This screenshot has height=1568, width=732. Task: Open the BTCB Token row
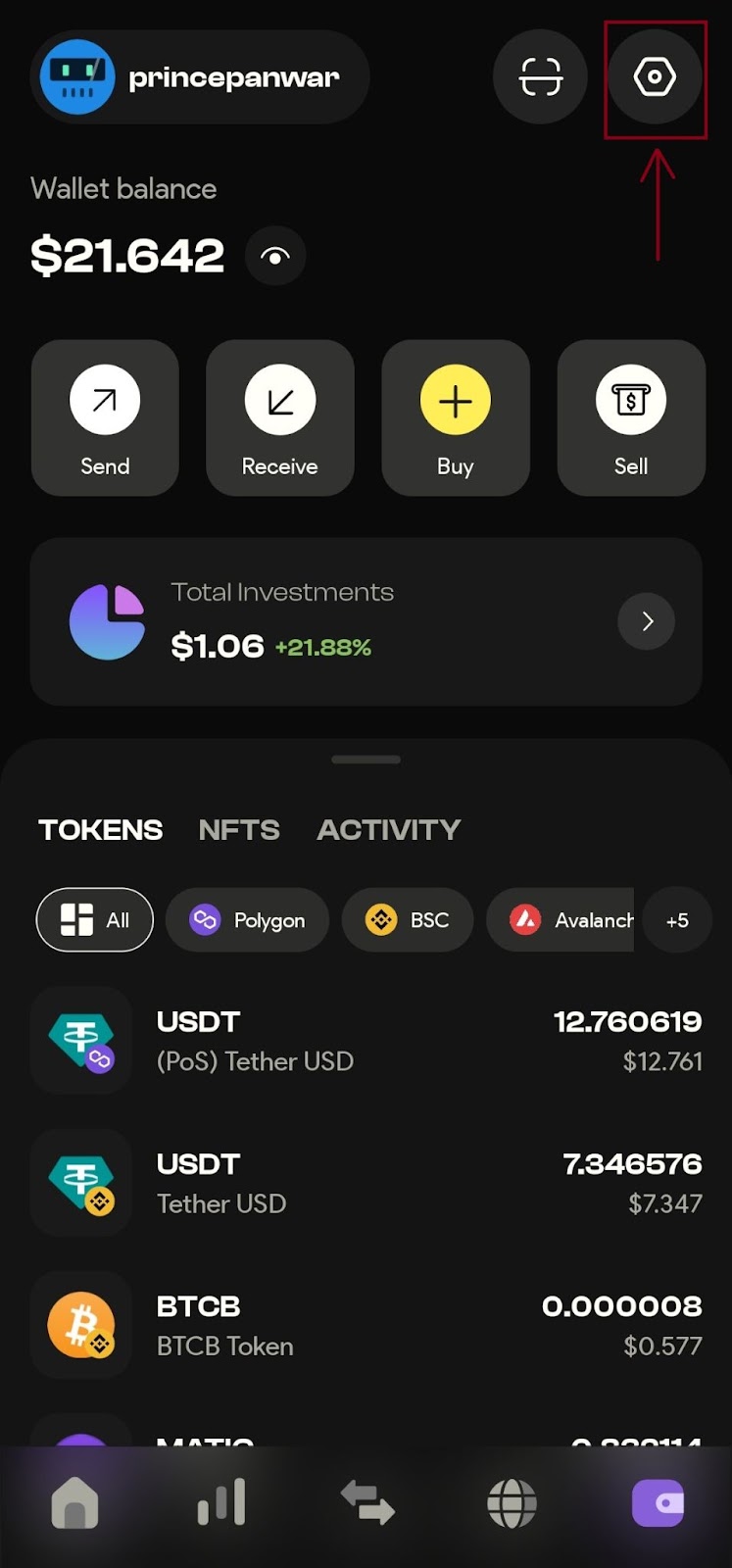(366, 1325)
